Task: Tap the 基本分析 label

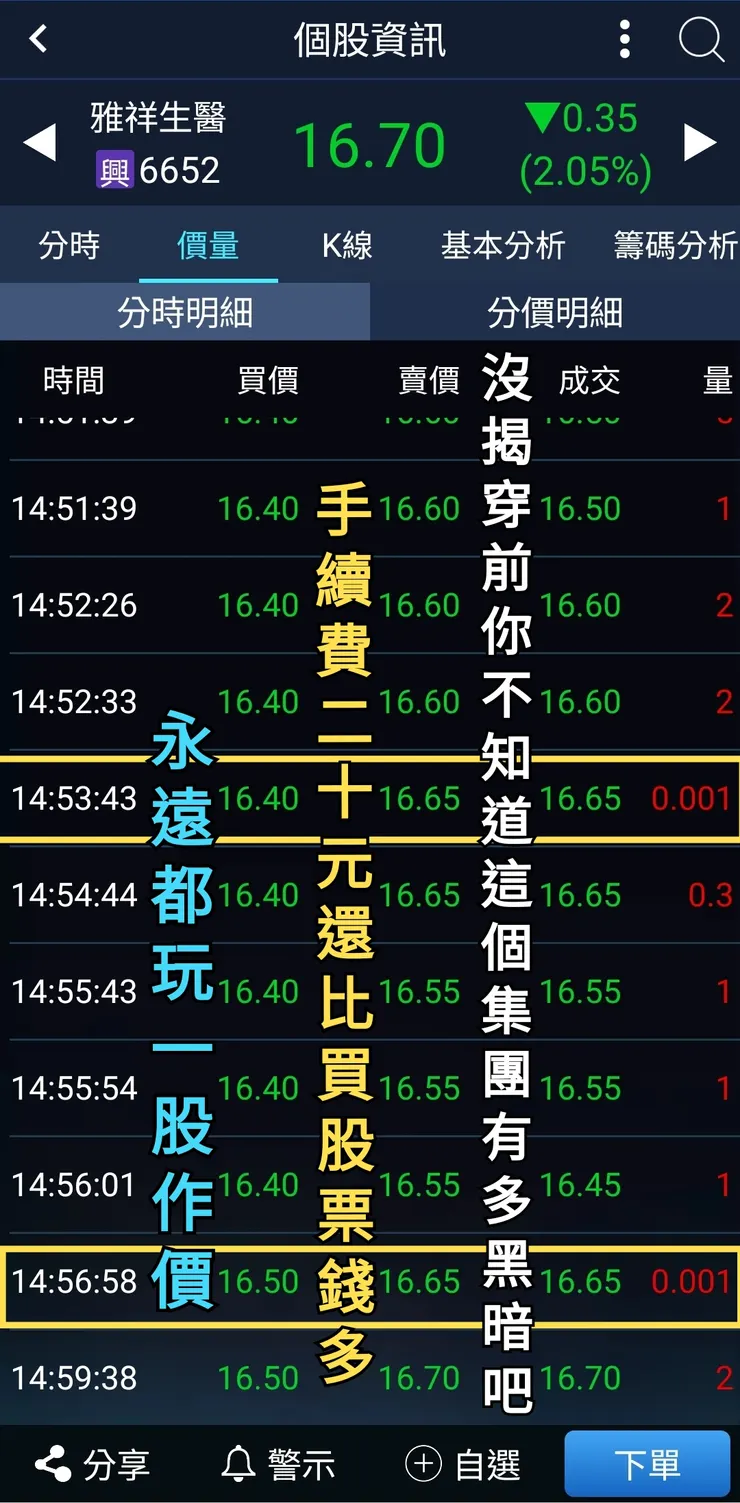Action: coord(502,246)
